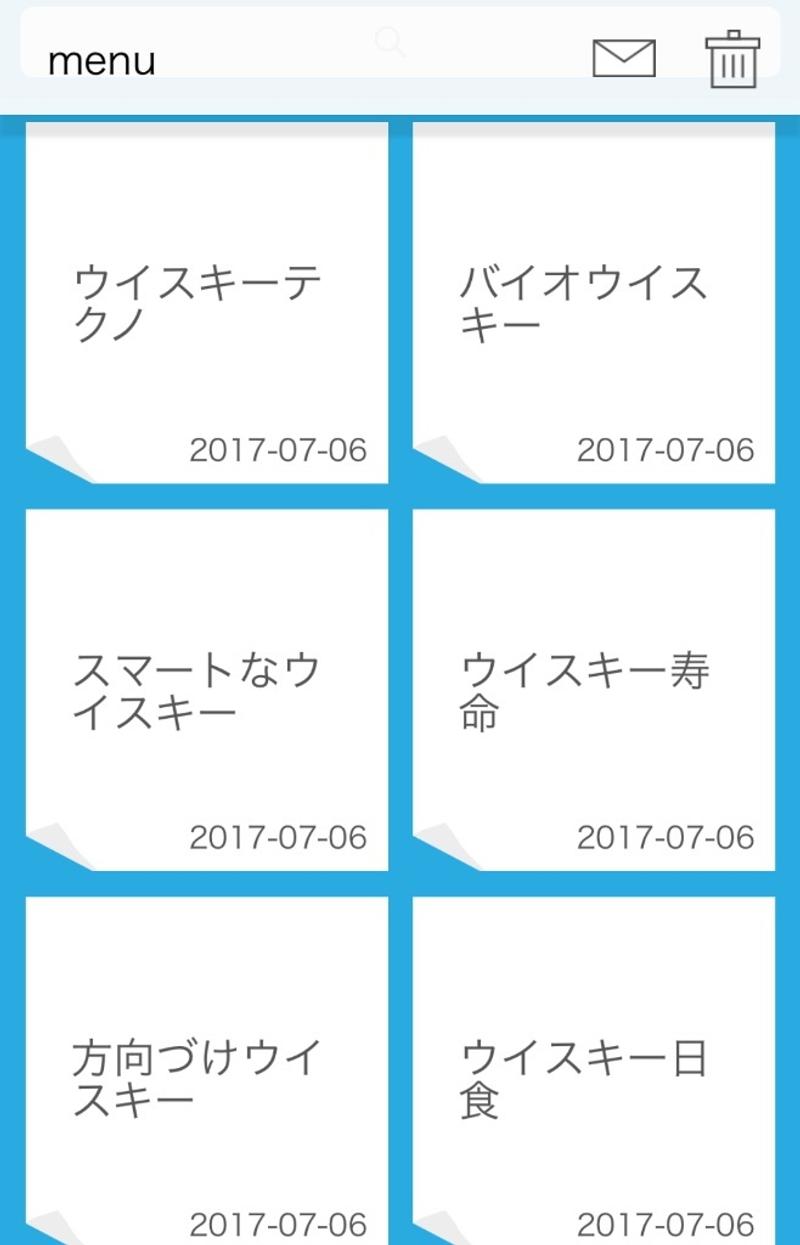Open the バイオウイスキー note

(x=594, y=303)
